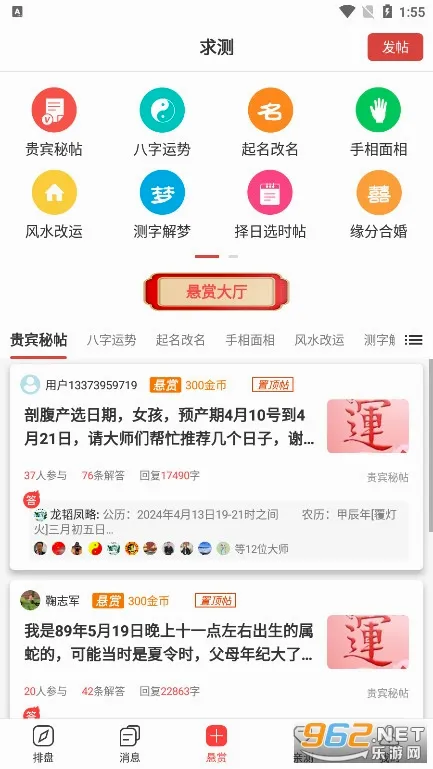Screen dimensions: 433x769
Task: Select 测字解梦 in the icon grid
Action: [162, 205]
